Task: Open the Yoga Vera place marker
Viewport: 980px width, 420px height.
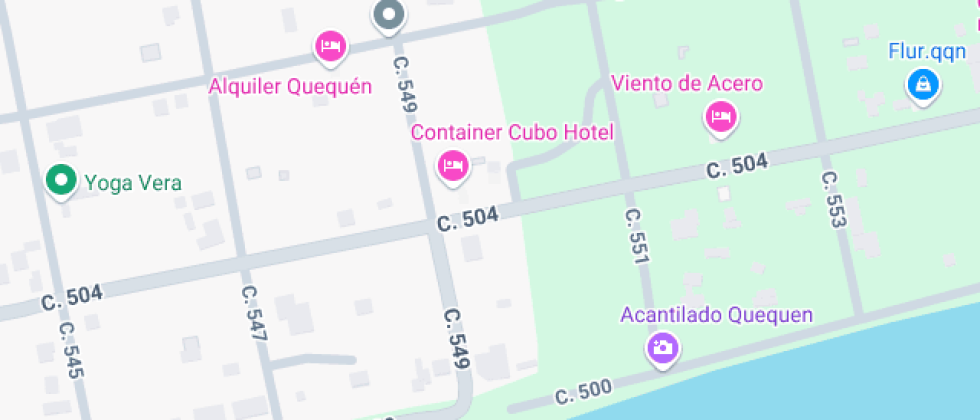Action: pos(62,180)
